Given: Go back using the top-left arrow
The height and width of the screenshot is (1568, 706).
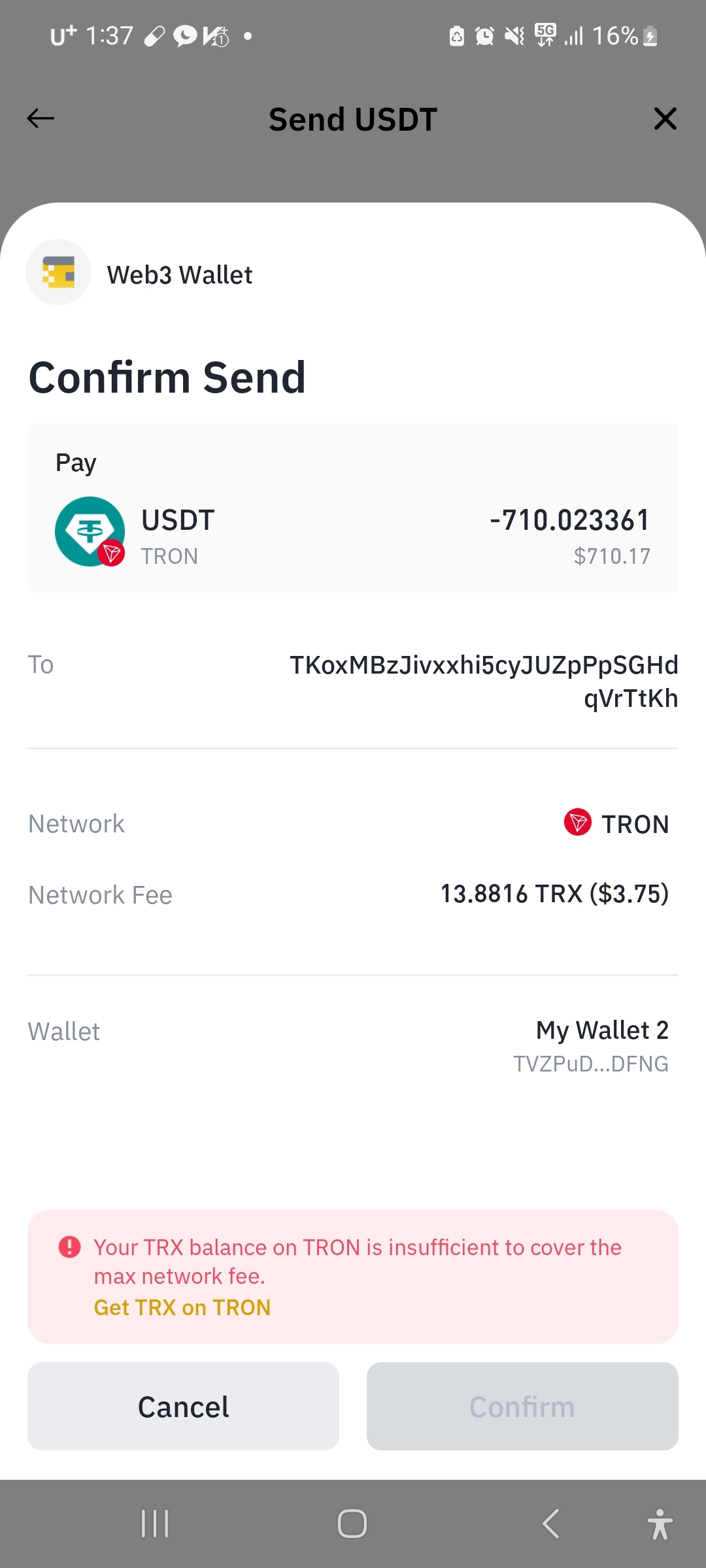Looking at the screenshot, I should pos(41,119).
